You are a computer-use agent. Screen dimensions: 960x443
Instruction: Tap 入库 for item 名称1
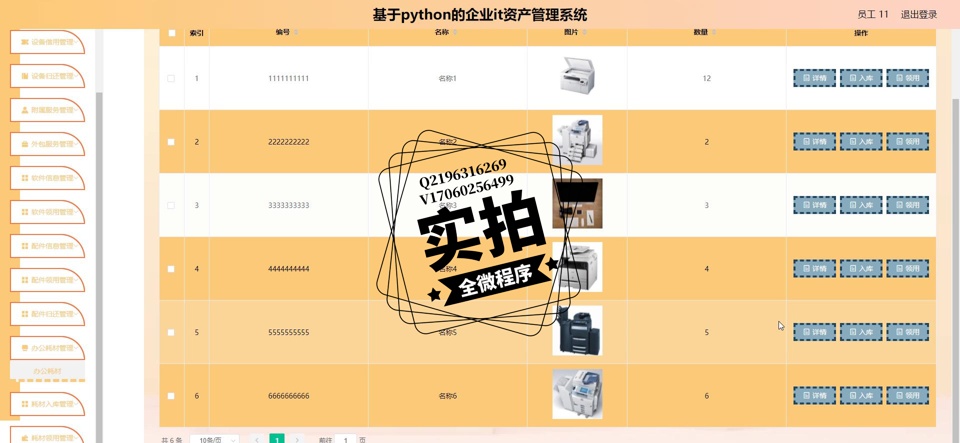point(860,78)
